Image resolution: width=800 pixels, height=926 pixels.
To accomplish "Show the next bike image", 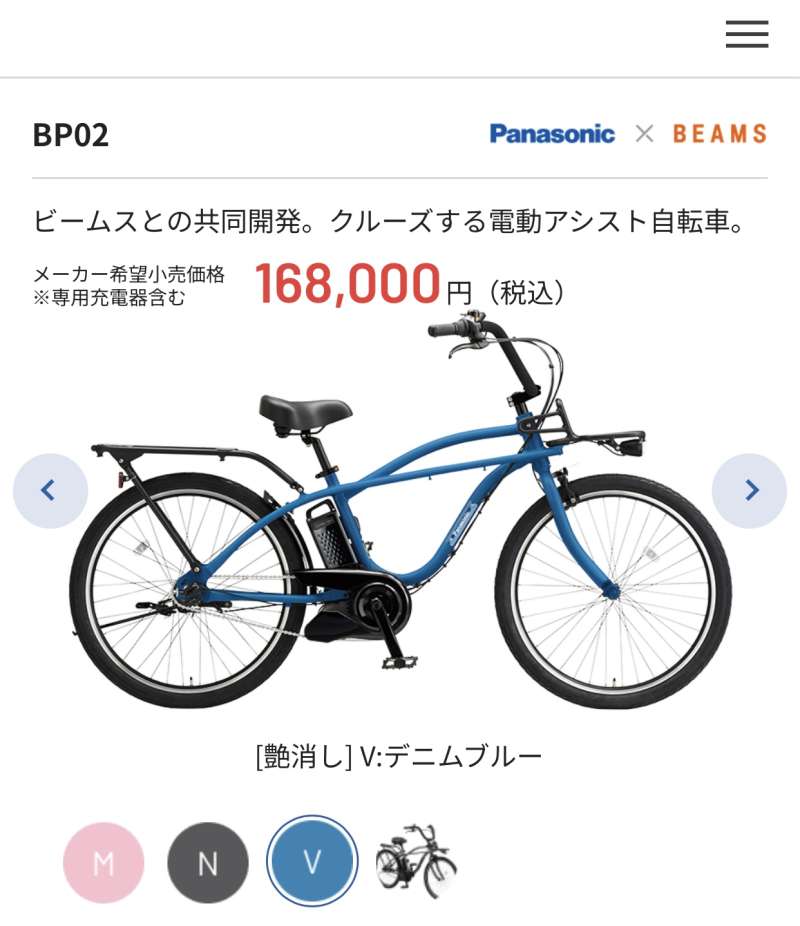I will (x=749, y=491).
